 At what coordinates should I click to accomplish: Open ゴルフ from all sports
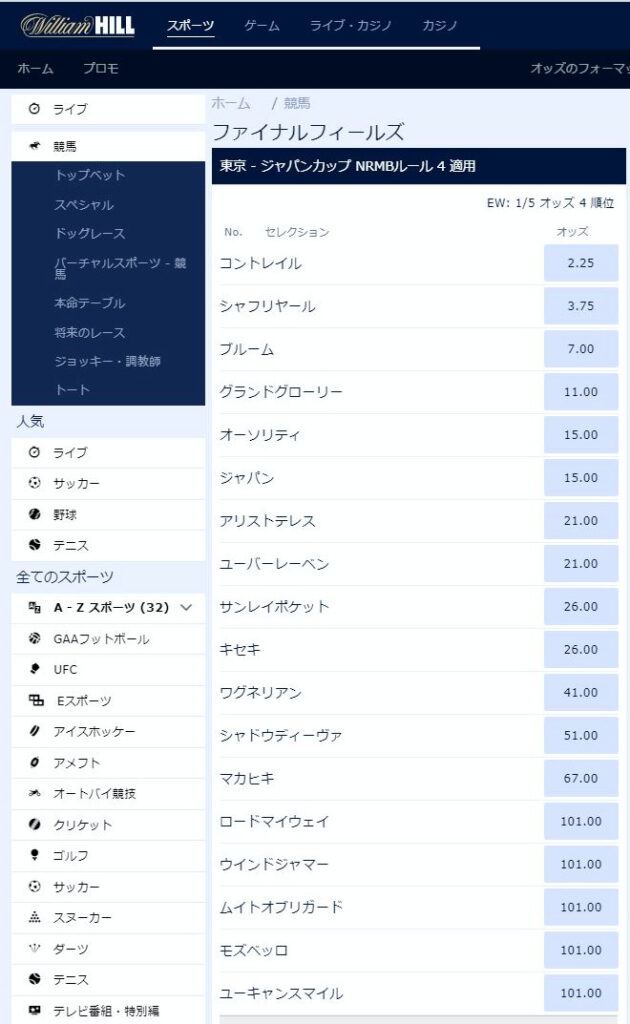coord(108,856)
